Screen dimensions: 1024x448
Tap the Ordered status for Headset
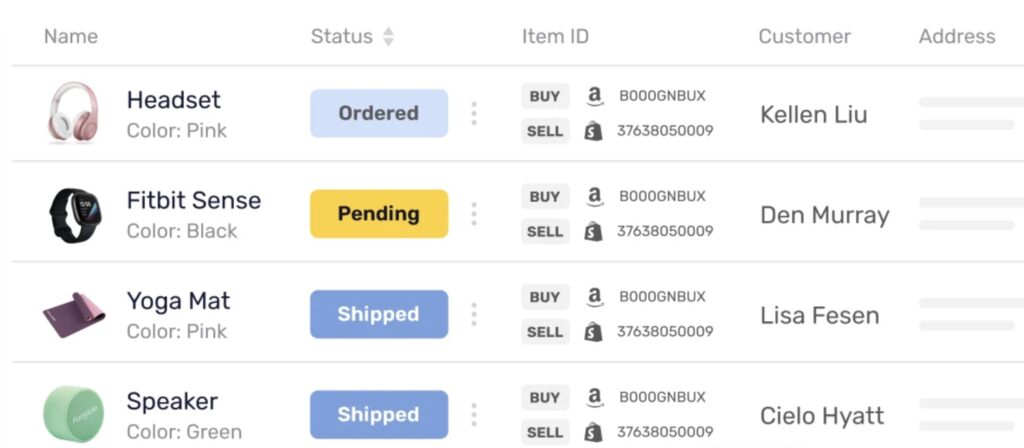(x=379, y=113)
